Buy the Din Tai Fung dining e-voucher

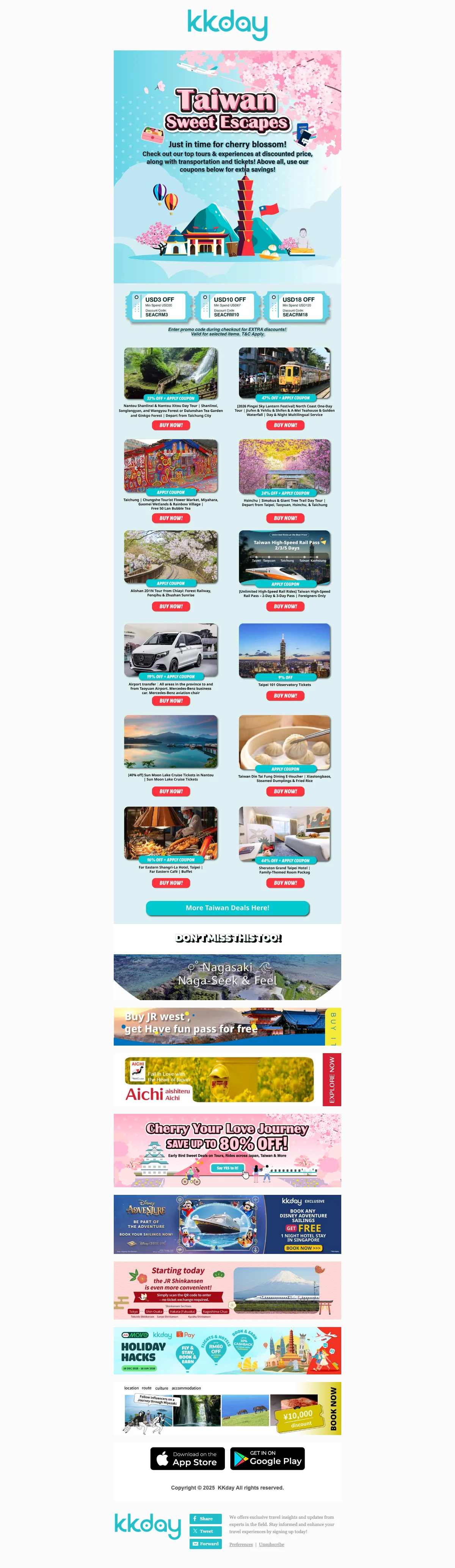pos(285,791)
